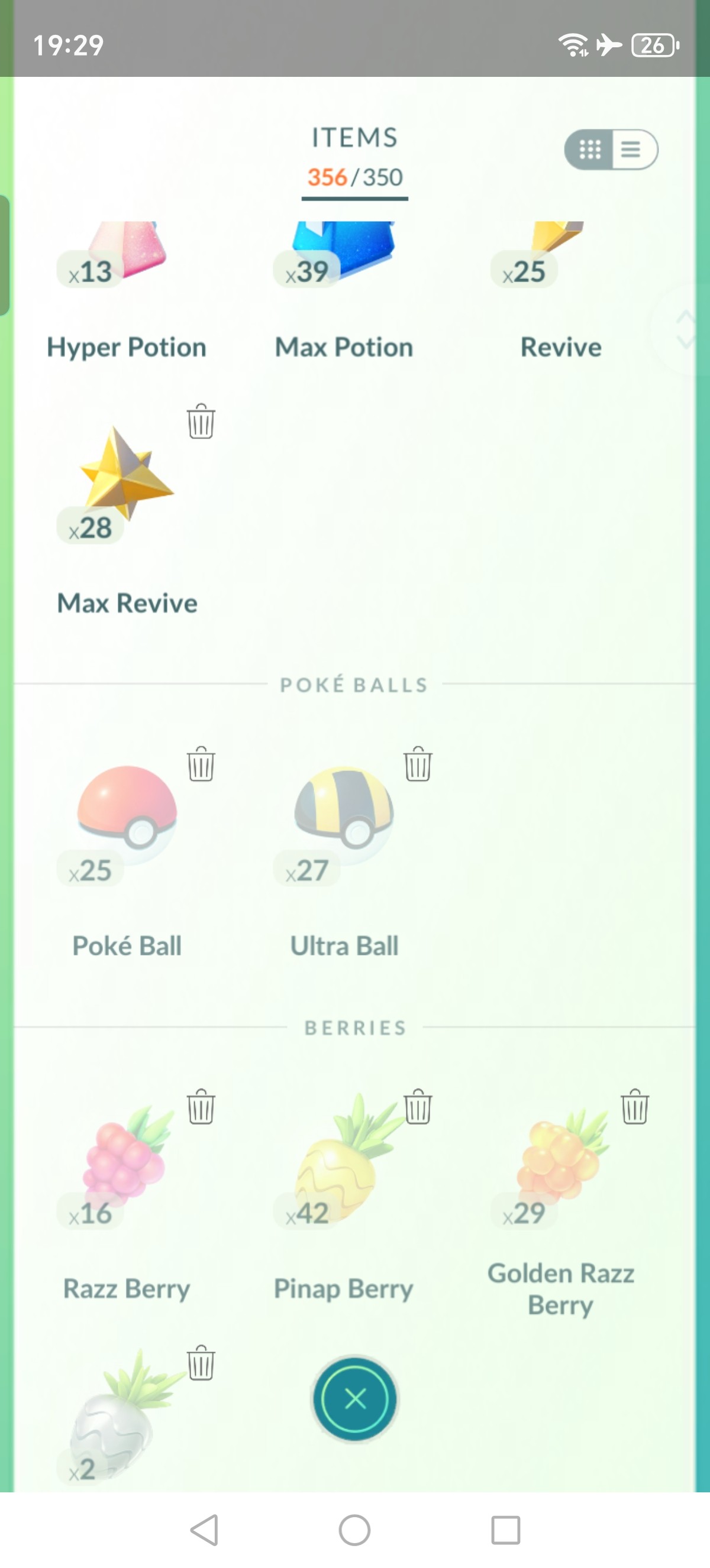Select the Max Revive item
The image size is (710, 1568).
[x=127, y=517]
